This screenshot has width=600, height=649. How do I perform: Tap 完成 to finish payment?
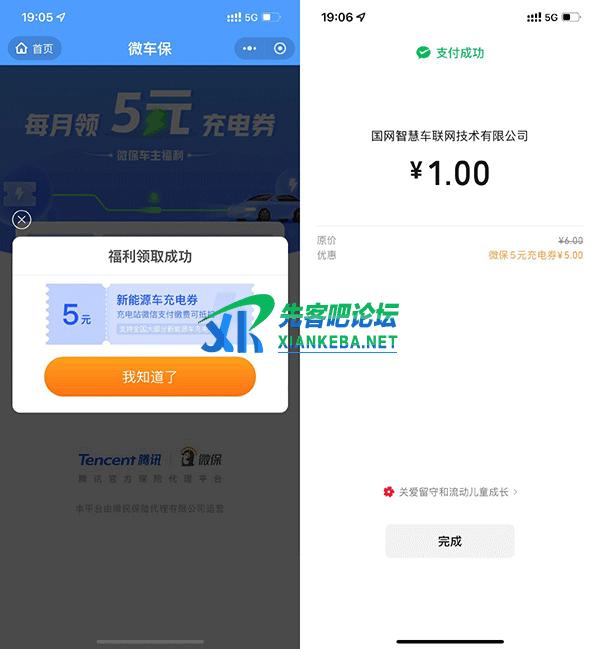[x=450, y=541]
